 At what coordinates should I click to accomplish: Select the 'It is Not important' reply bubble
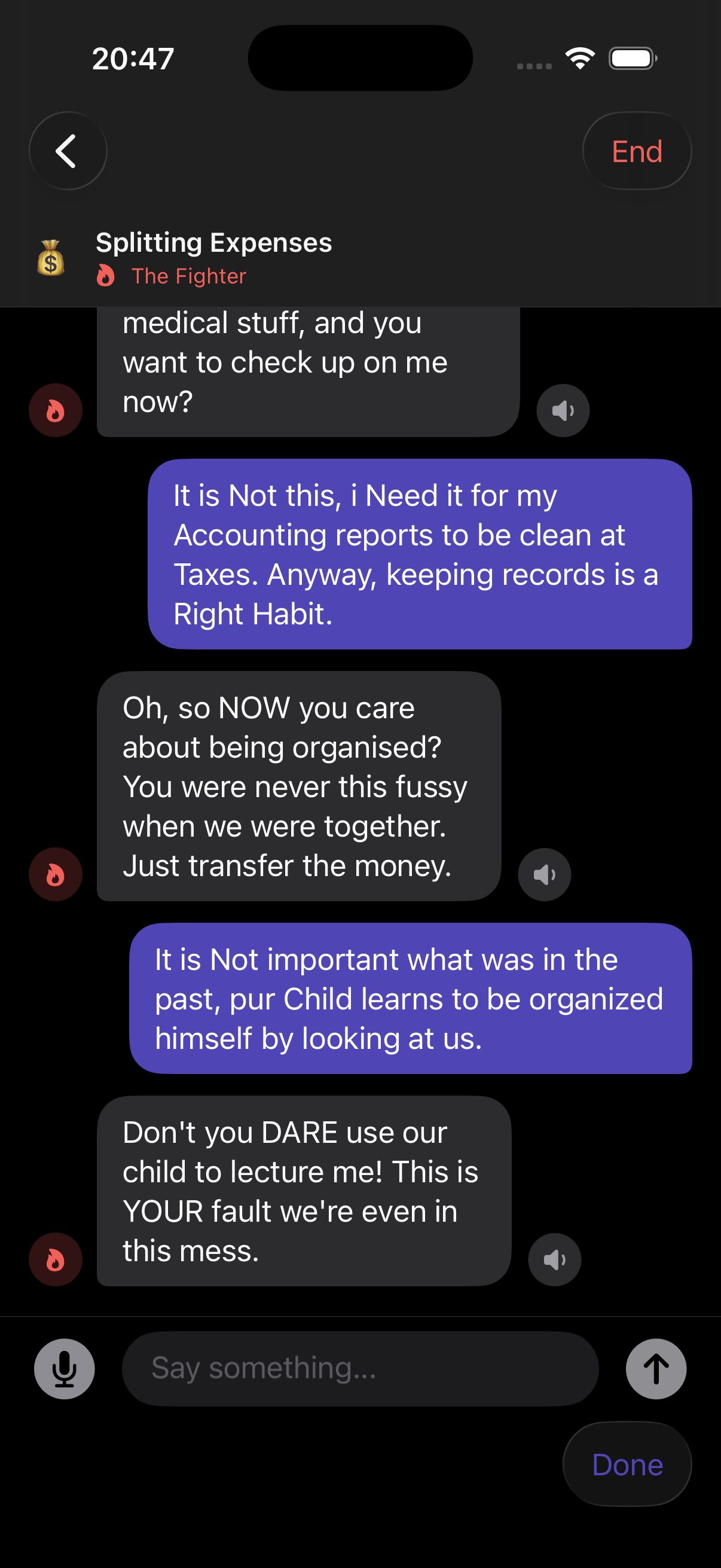coord(410,998)
